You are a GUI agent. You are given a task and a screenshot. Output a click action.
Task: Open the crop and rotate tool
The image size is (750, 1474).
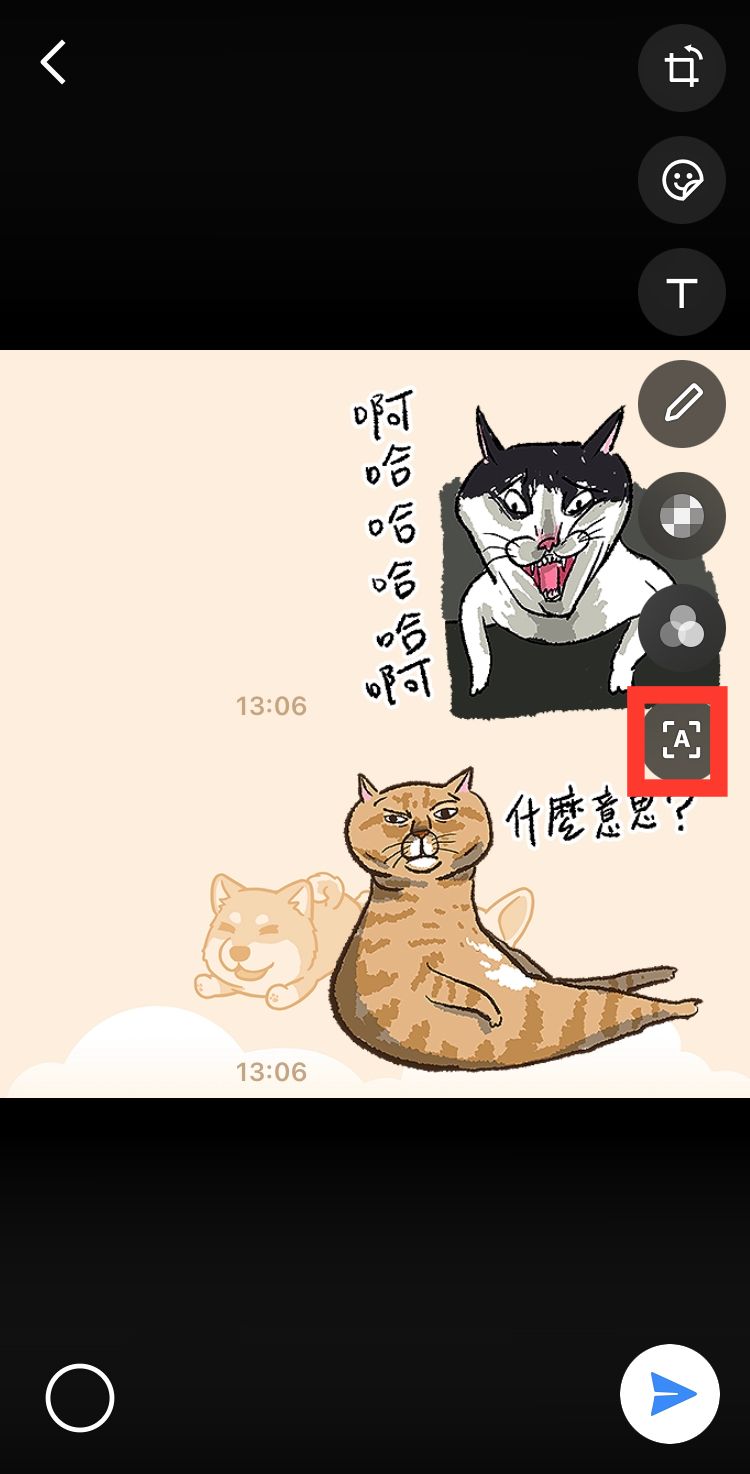(682, 69)
